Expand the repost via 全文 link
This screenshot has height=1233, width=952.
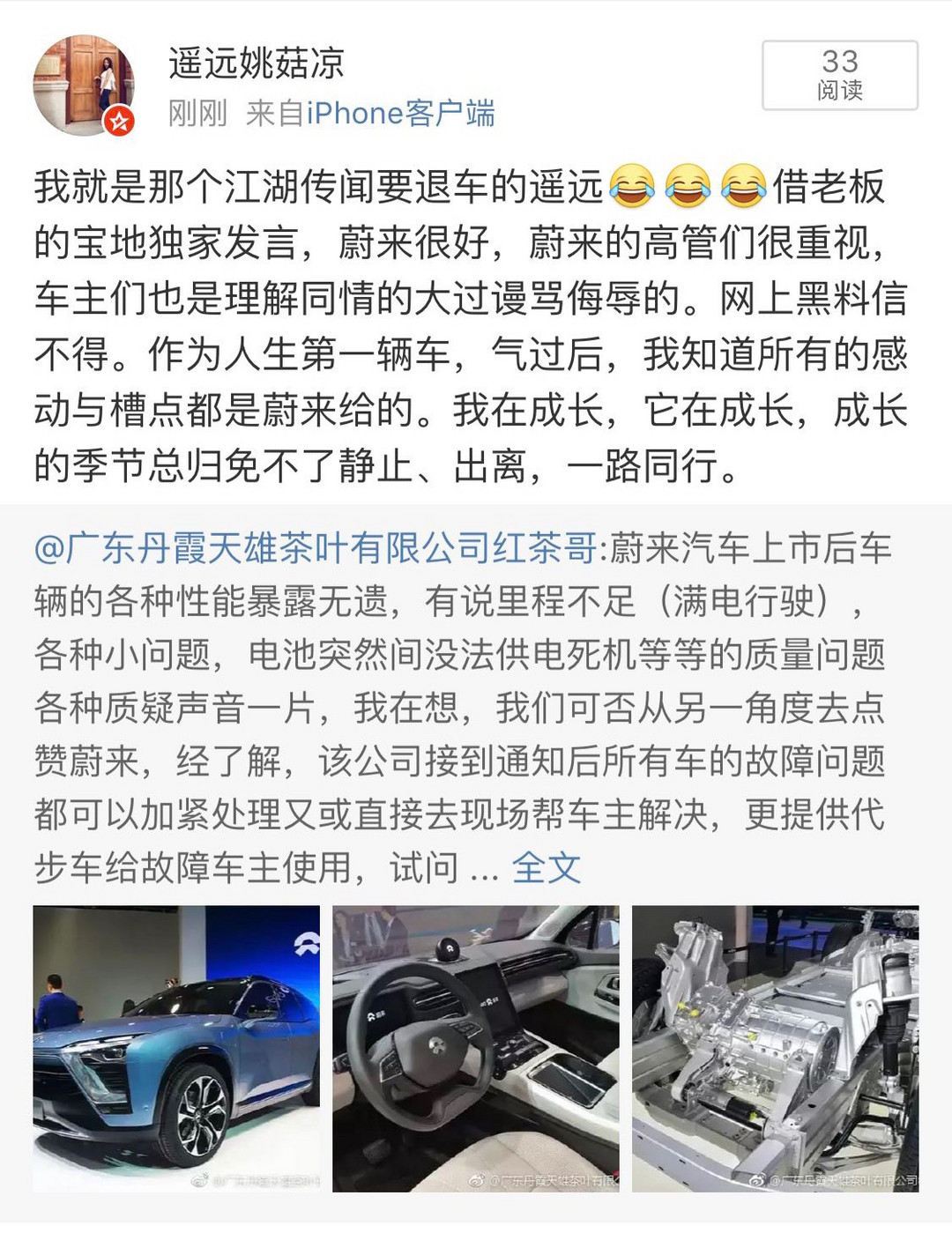tap(547, 868)
